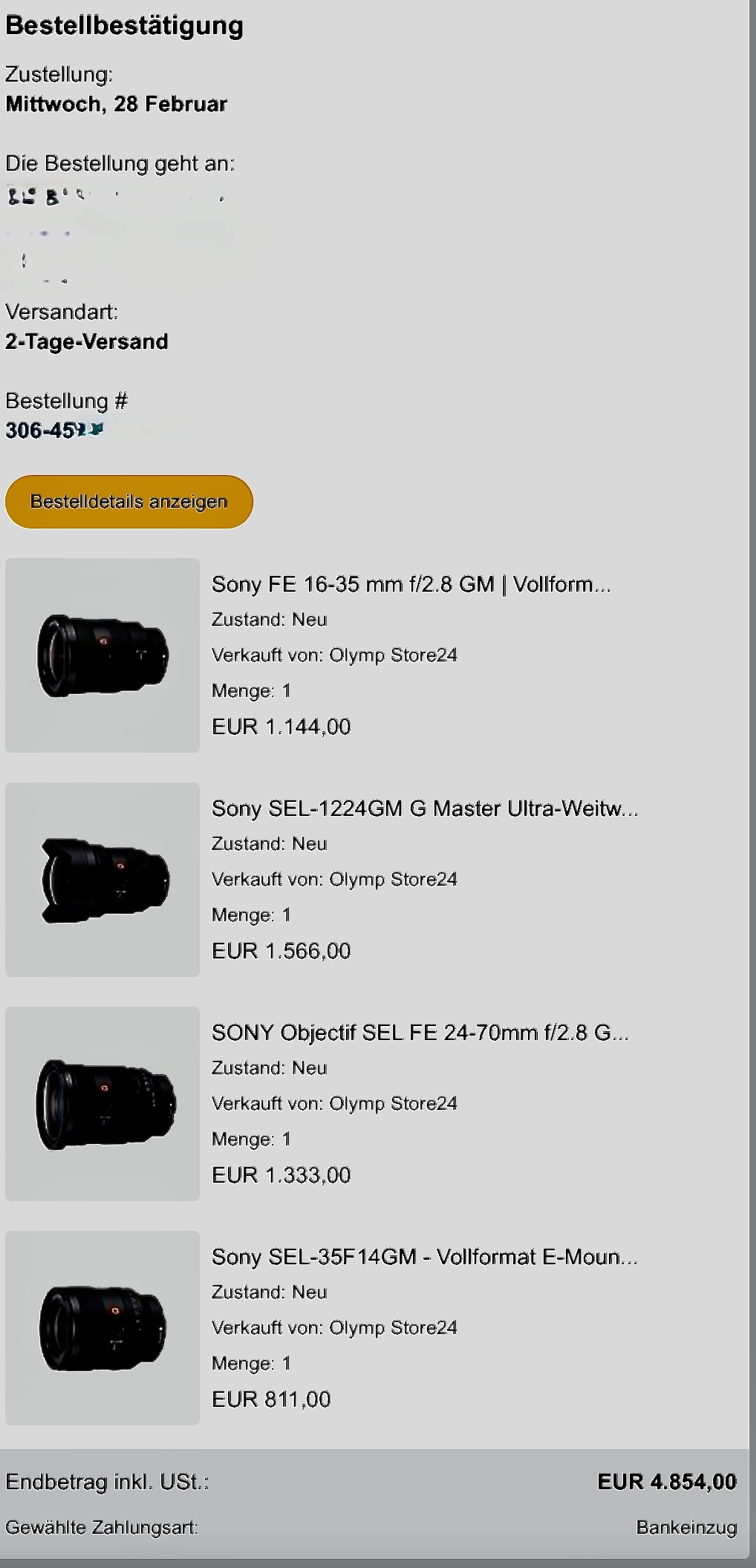View the Sony SEL-1224GM G Master product
Screen dimensions: 756x1568
[424, 809]
